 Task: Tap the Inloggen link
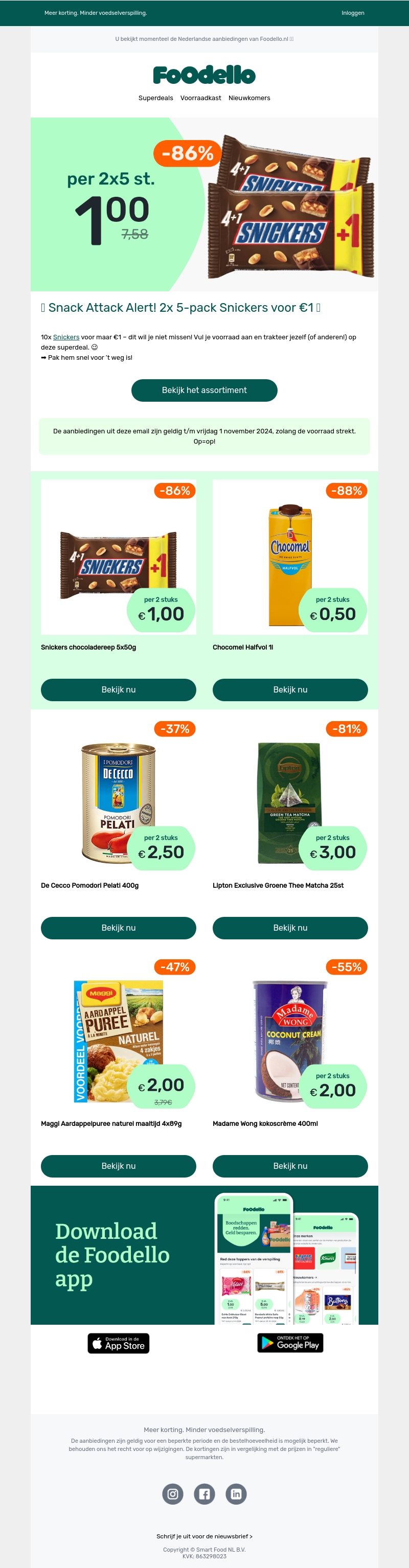click(352, 13)
